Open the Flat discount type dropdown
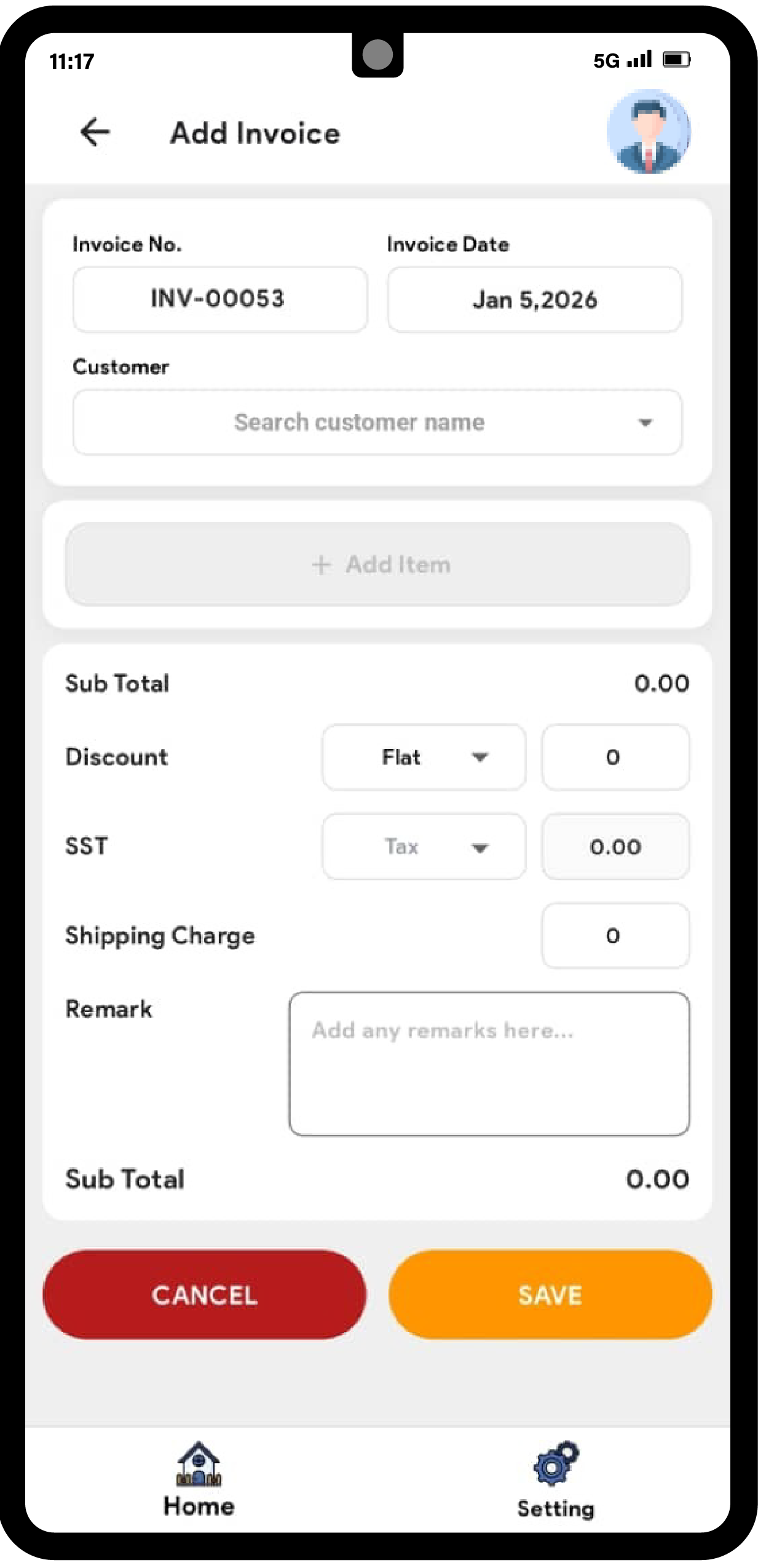The image size is (758, 1568). [424, 757]
